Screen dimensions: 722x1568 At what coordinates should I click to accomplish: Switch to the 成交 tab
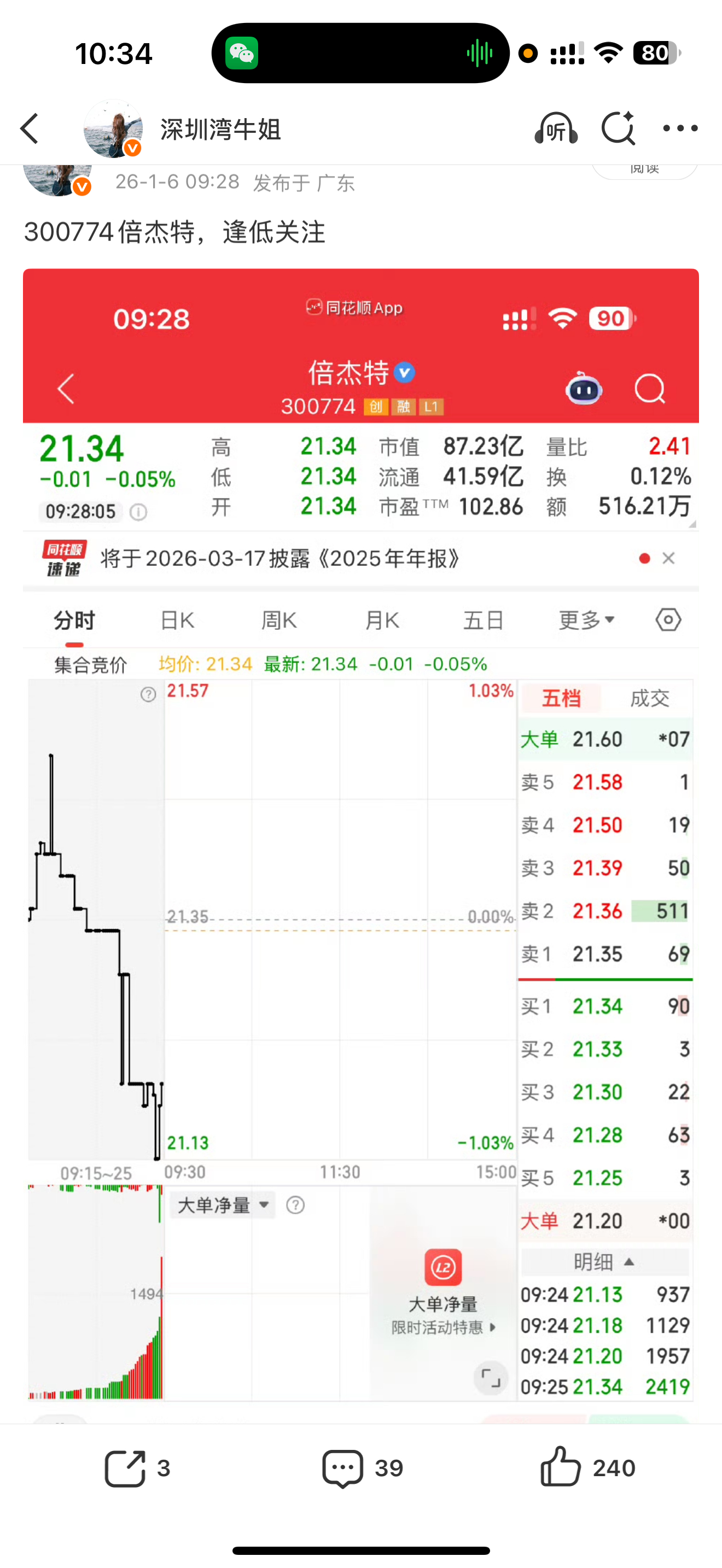[x=652, y=698]
